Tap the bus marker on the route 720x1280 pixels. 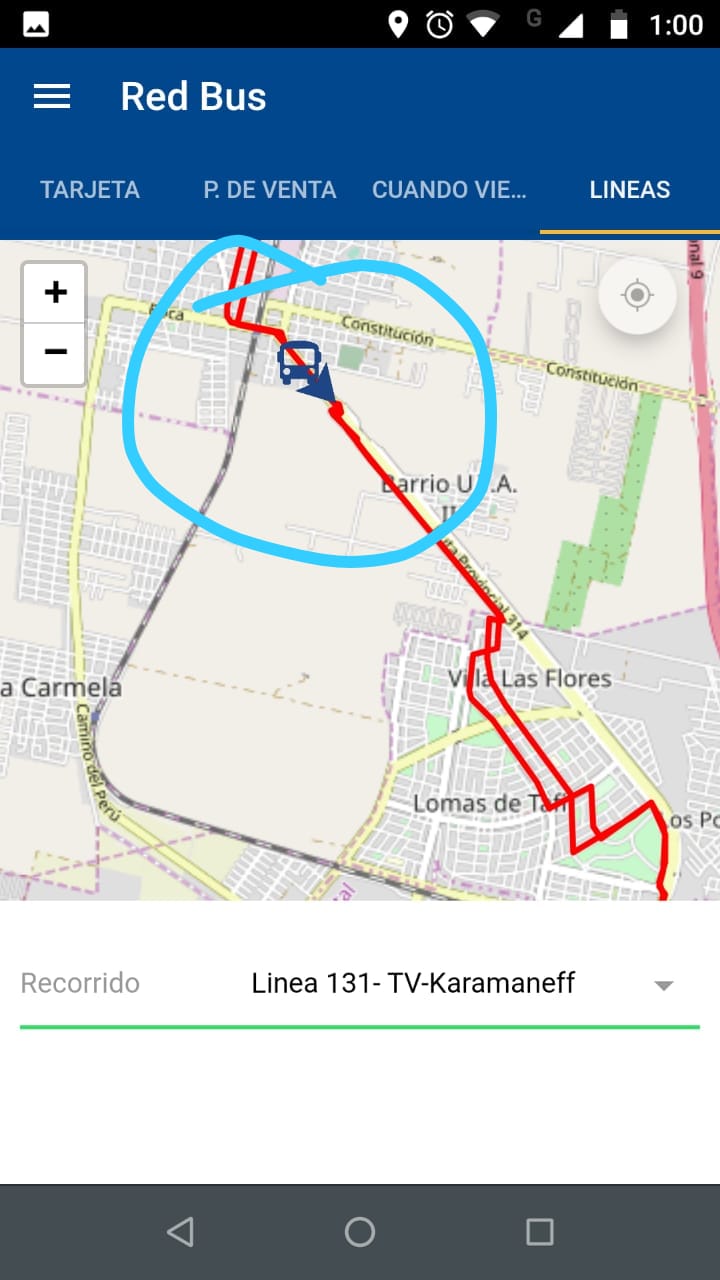point(299,362)
